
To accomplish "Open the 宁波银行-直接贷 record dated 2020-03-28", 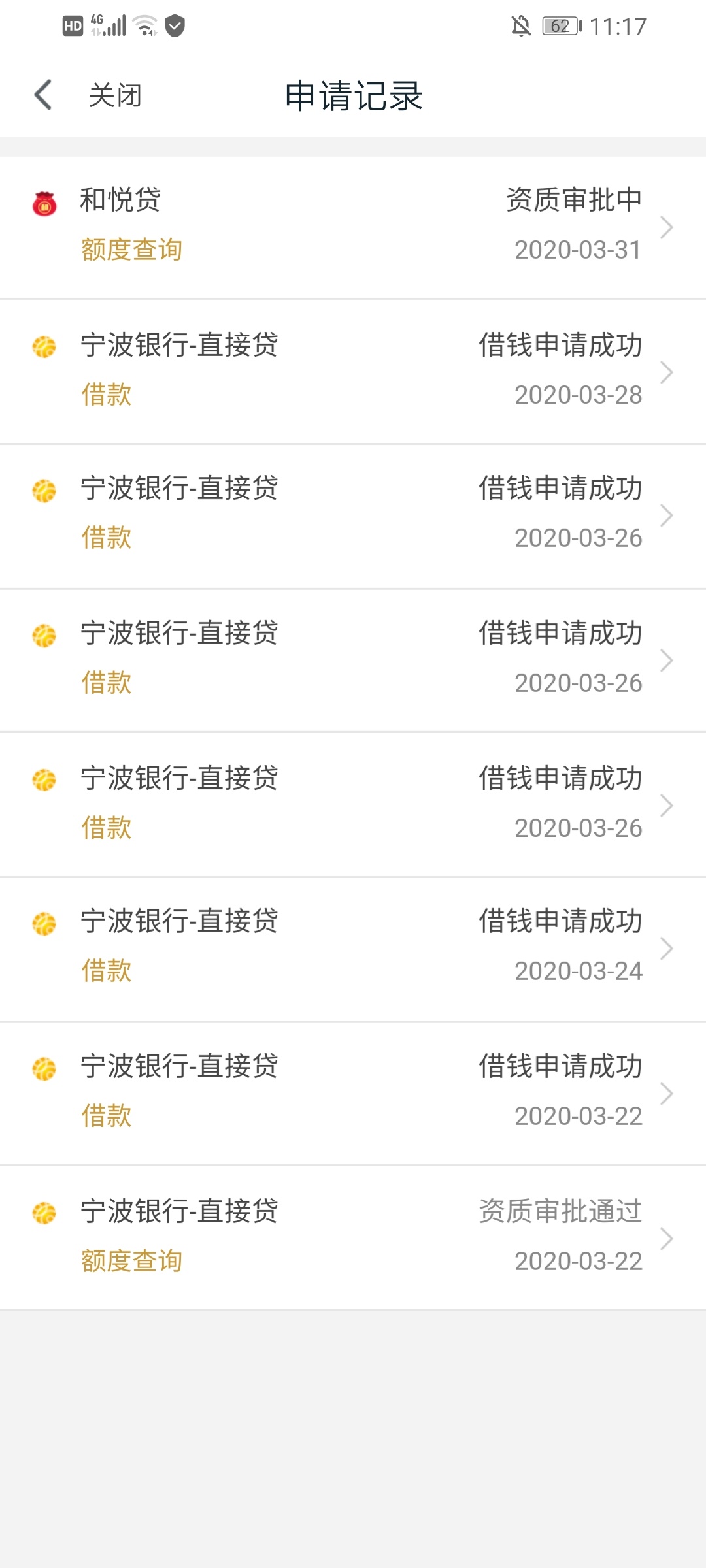I will (x=353, y=372).
